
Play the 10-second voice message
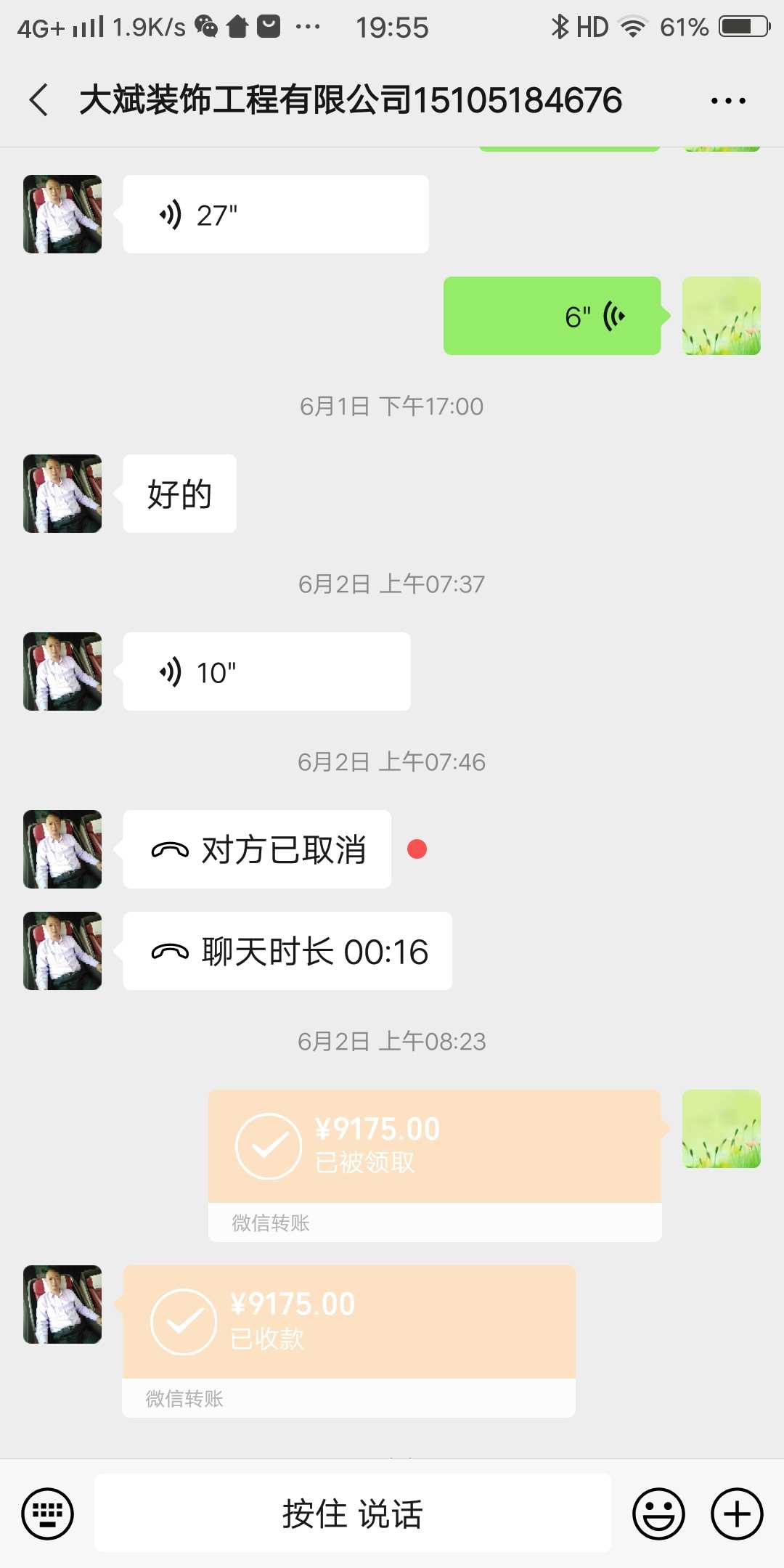[x=266, y=672]
